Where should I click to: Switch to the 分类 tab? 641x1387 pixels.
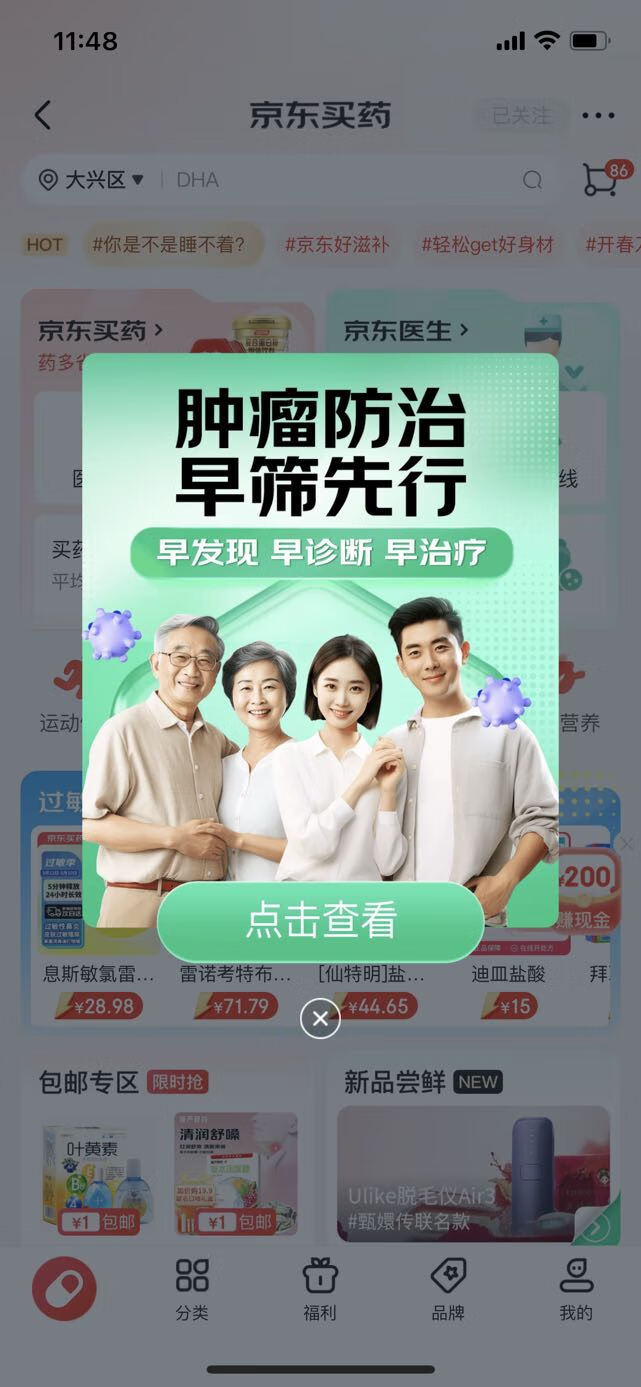click(x=192, y=1288)
